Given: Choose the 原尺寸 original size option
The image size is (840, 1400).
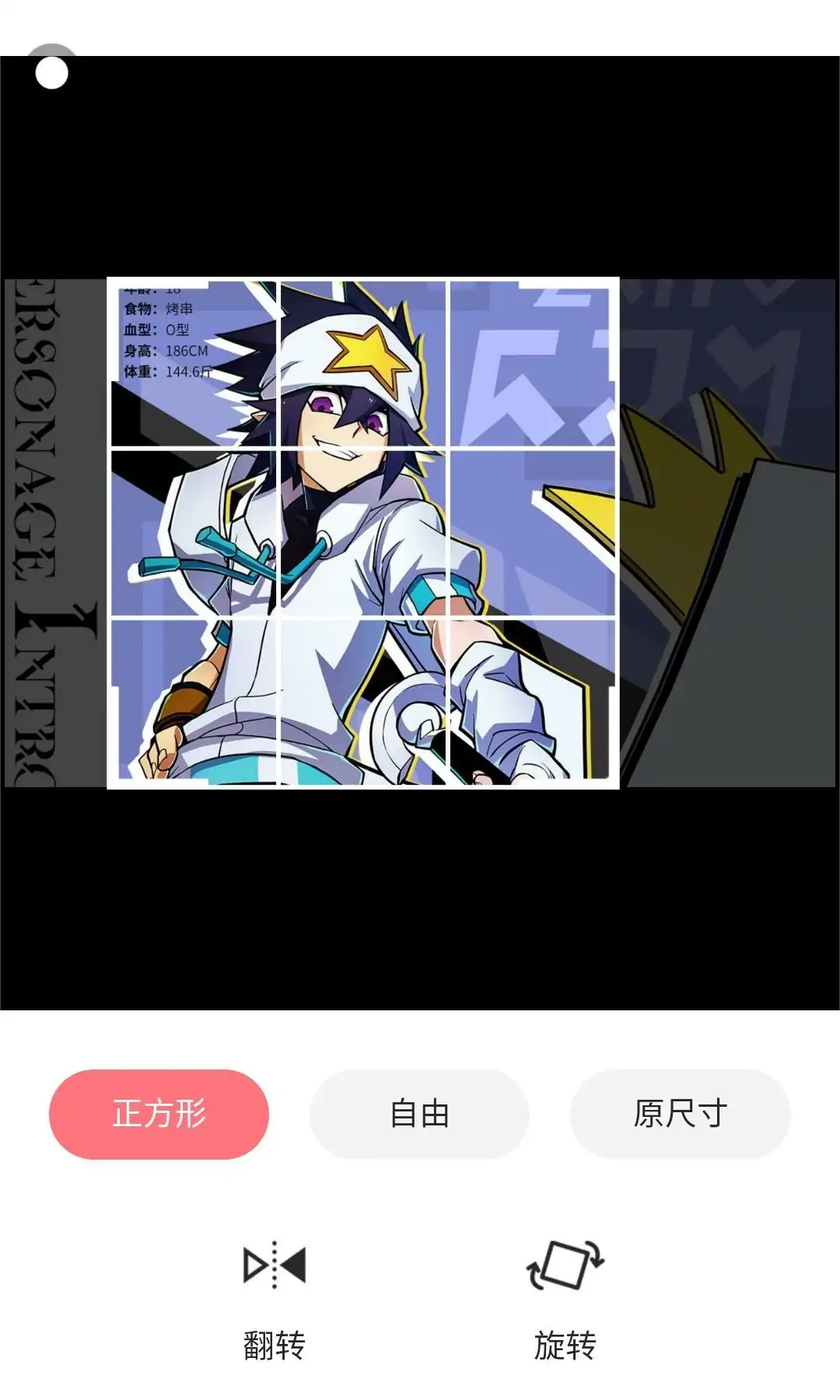Looking at the screenshot, I should pos(680,1114).
